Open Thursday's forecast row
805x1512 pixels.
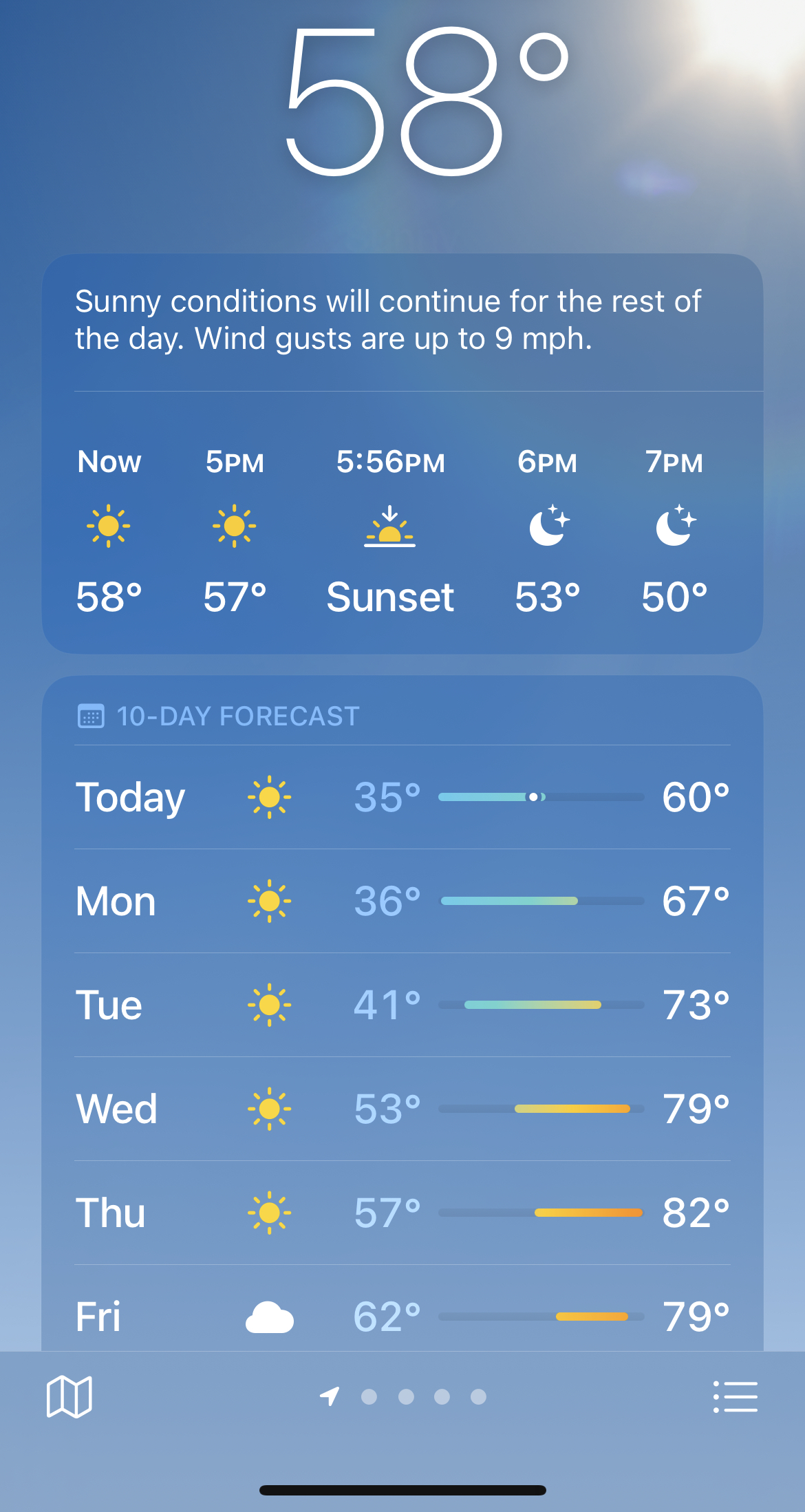402,1213
